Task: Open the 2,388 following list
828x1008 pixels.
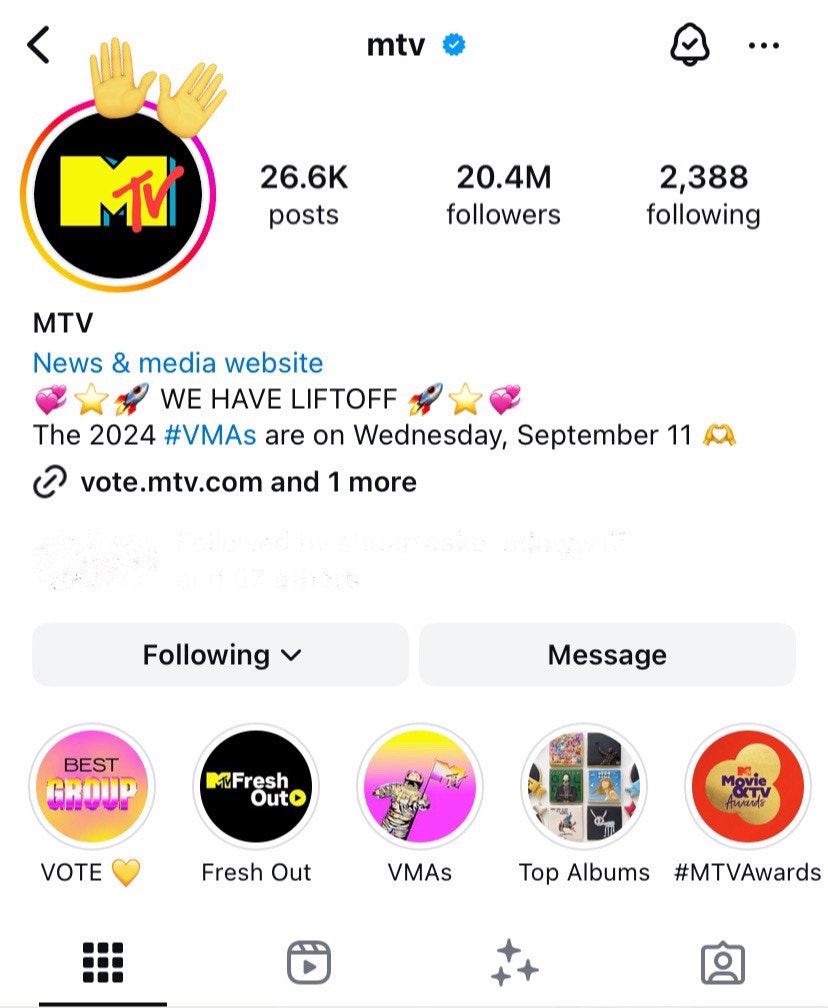Action: click(703, 193)
